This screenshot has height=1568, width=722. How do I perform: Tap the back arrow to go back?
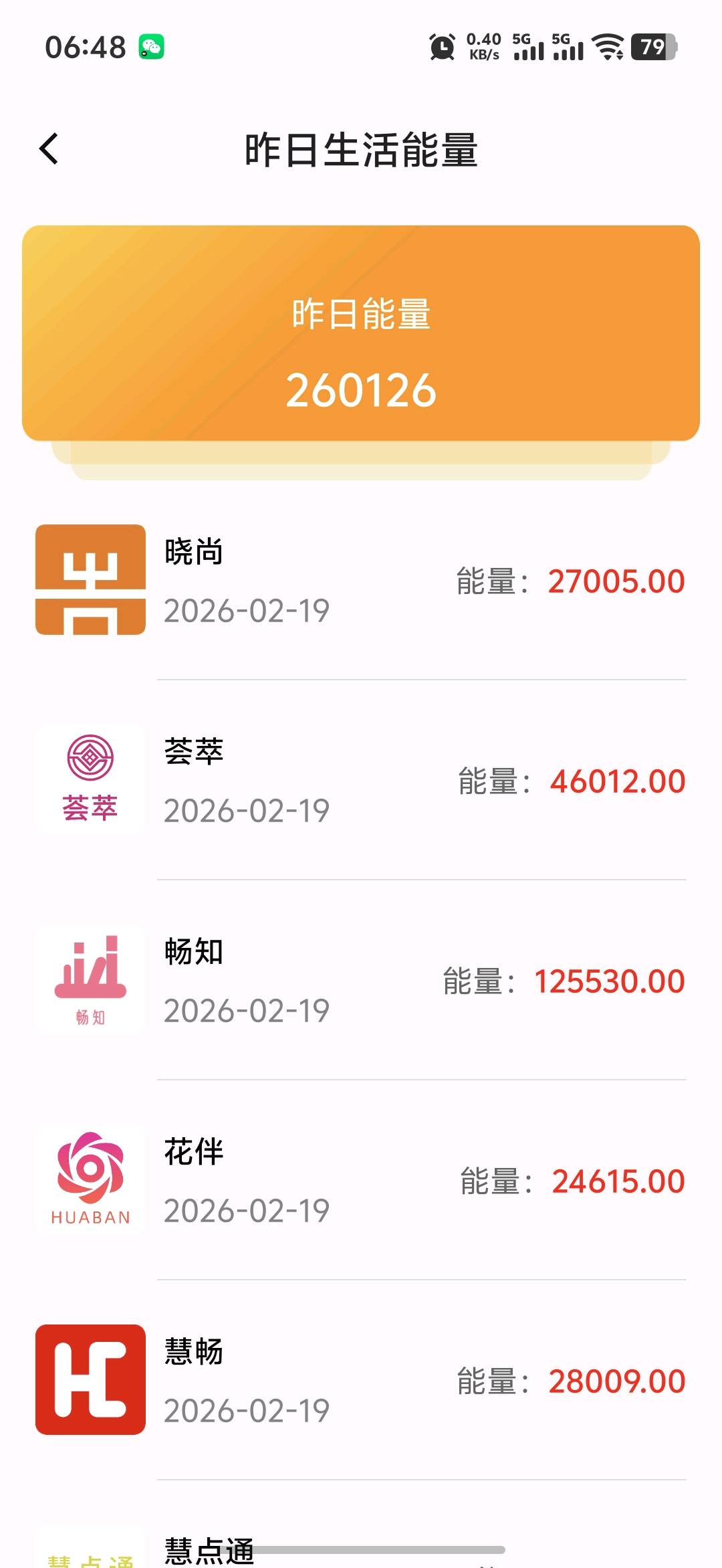50,149
